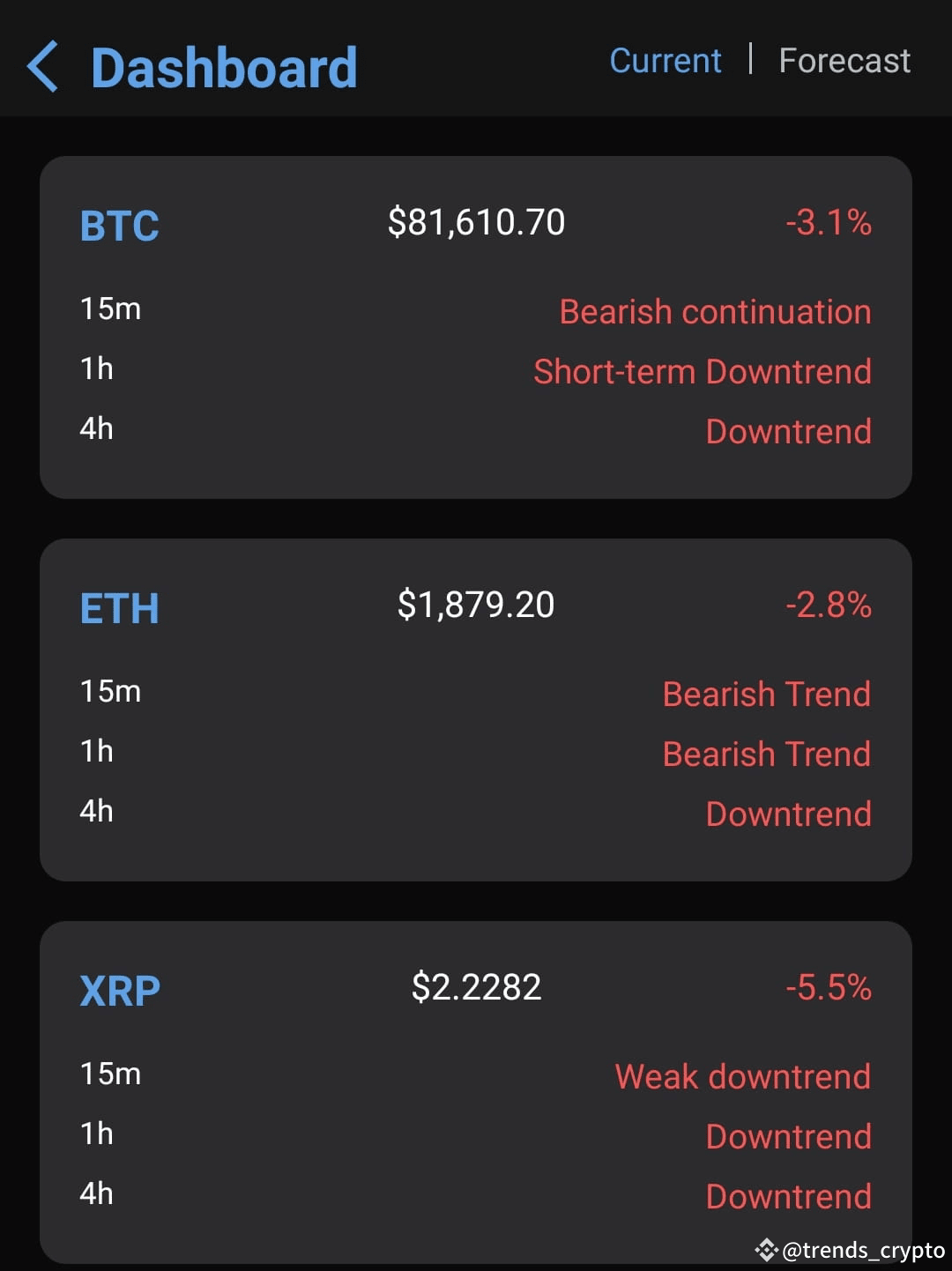Click the ETH price $1,879.20
952x1271 pixels.
tap(476, 606)
